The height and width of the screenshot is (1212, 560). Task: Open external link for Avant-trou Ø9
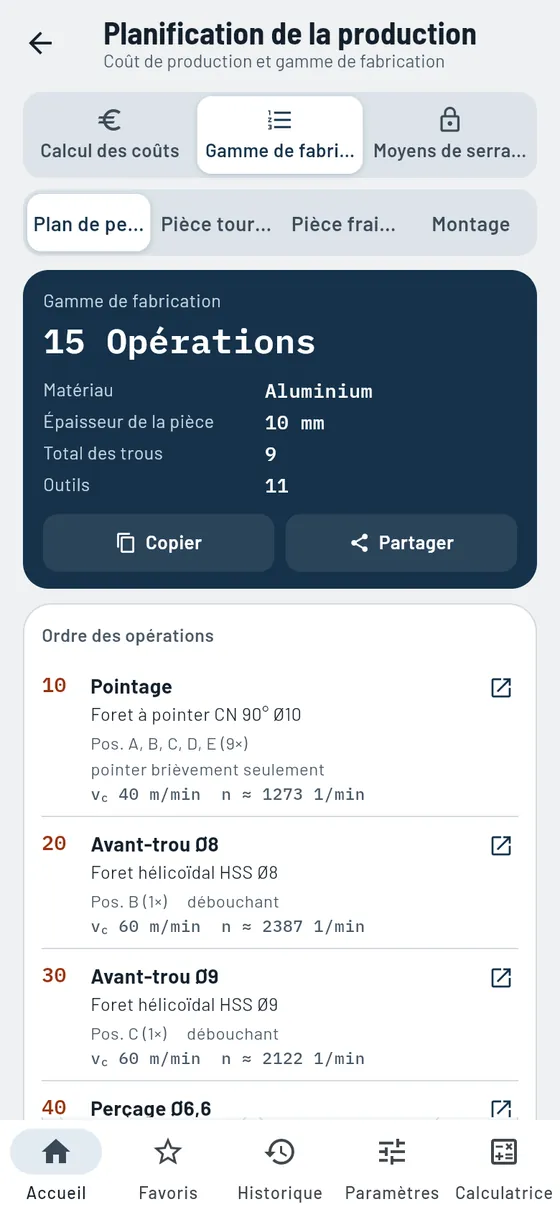pyautogui.click(x=501, y=978)
